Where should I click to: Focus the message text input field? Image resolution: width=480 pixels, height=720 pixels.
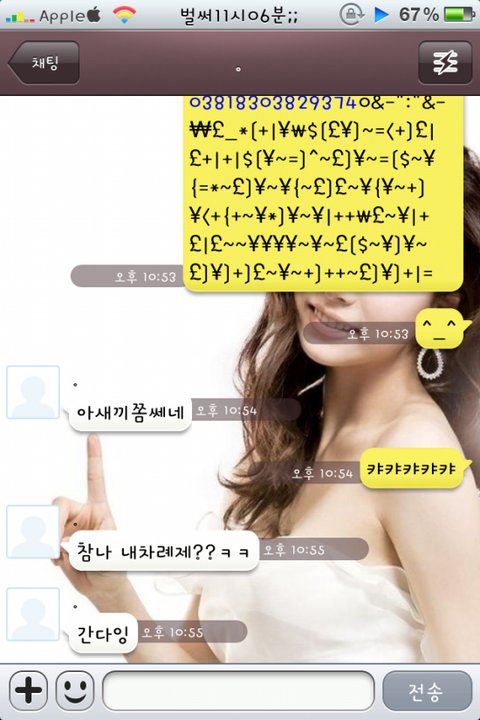238,690
